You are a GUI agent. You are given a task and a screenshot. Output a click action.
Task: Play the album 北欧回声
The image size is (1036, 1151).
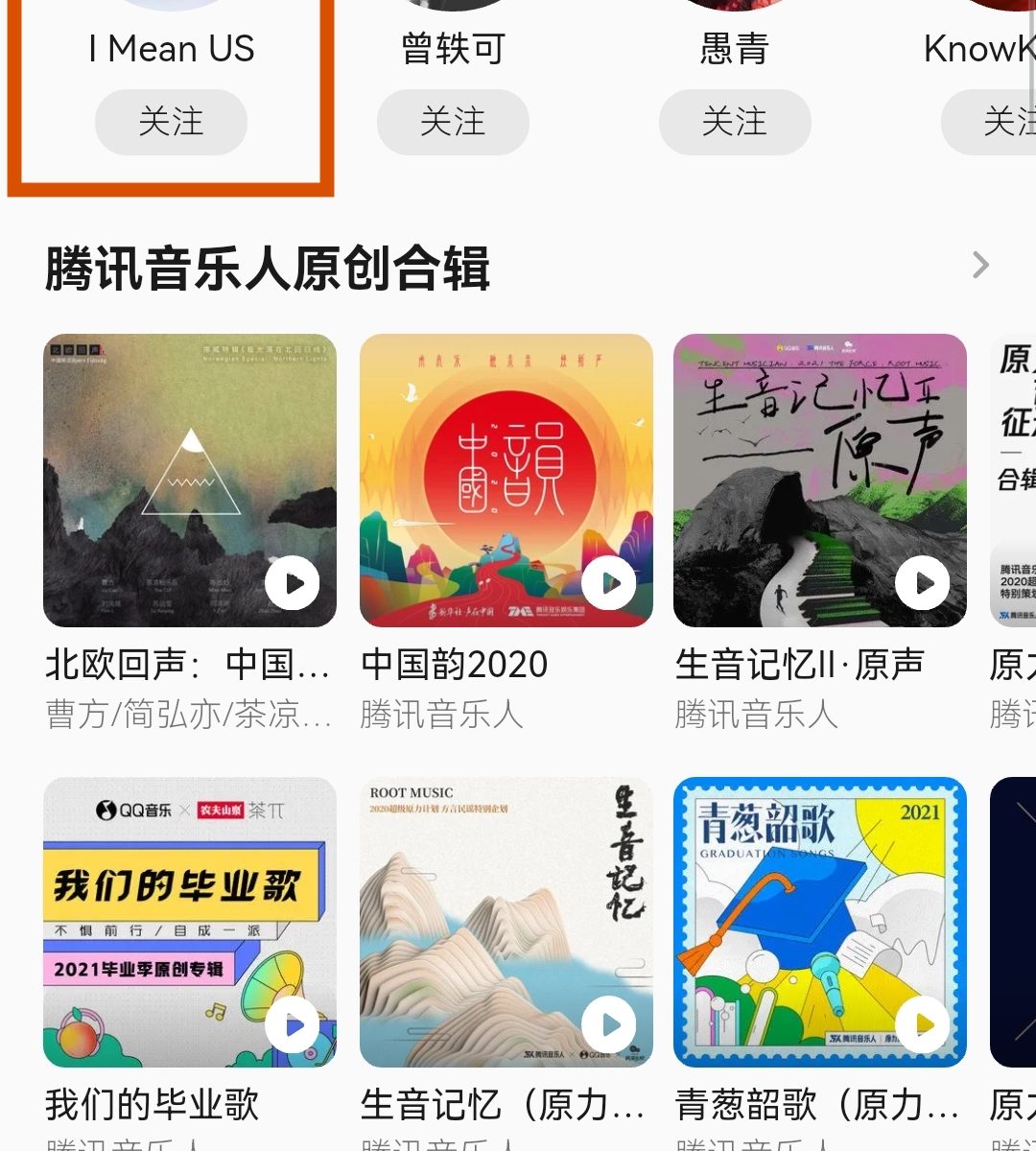pos(293,582)
